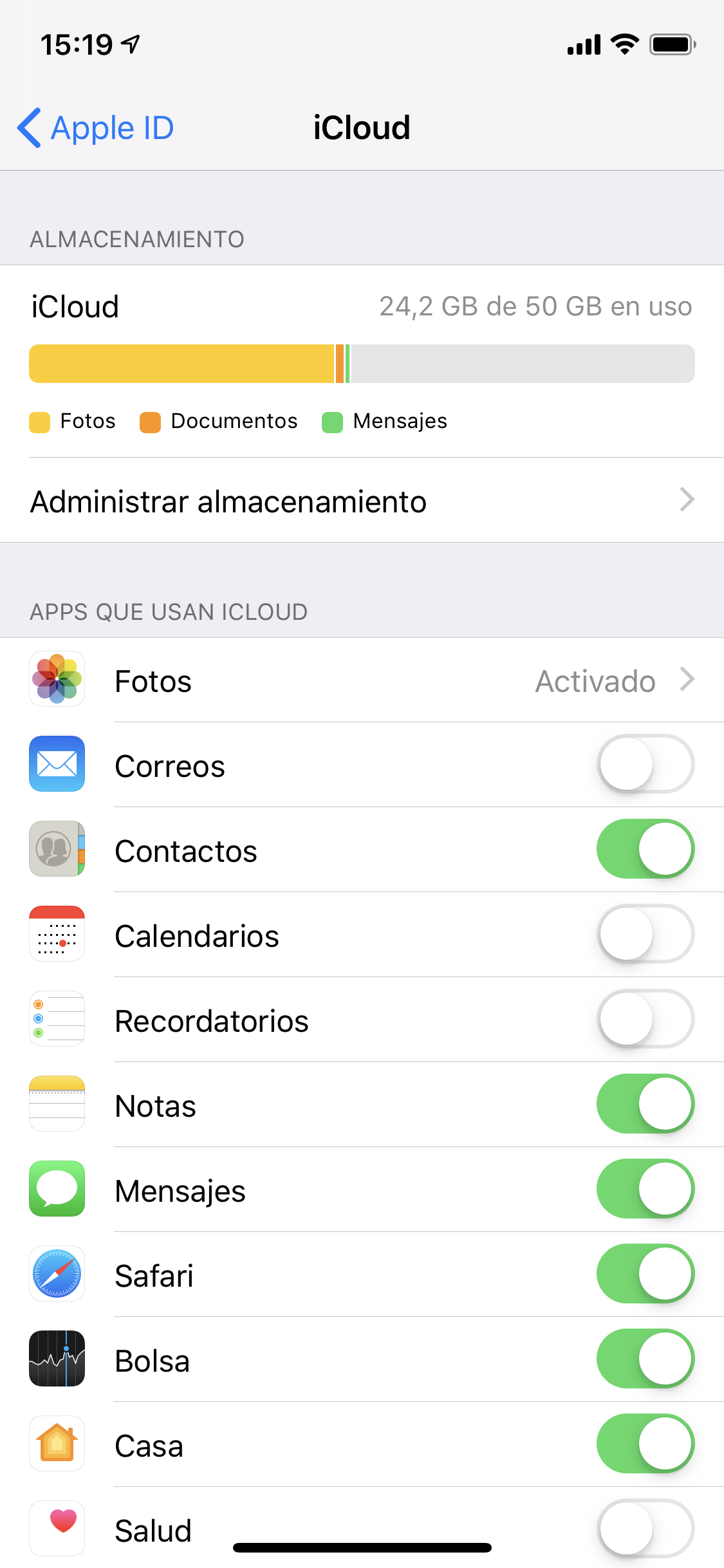Viewport: 724px width, 1568px height.
Task: Turn on Recordatorios sync
Action: tap(645, 1020)
